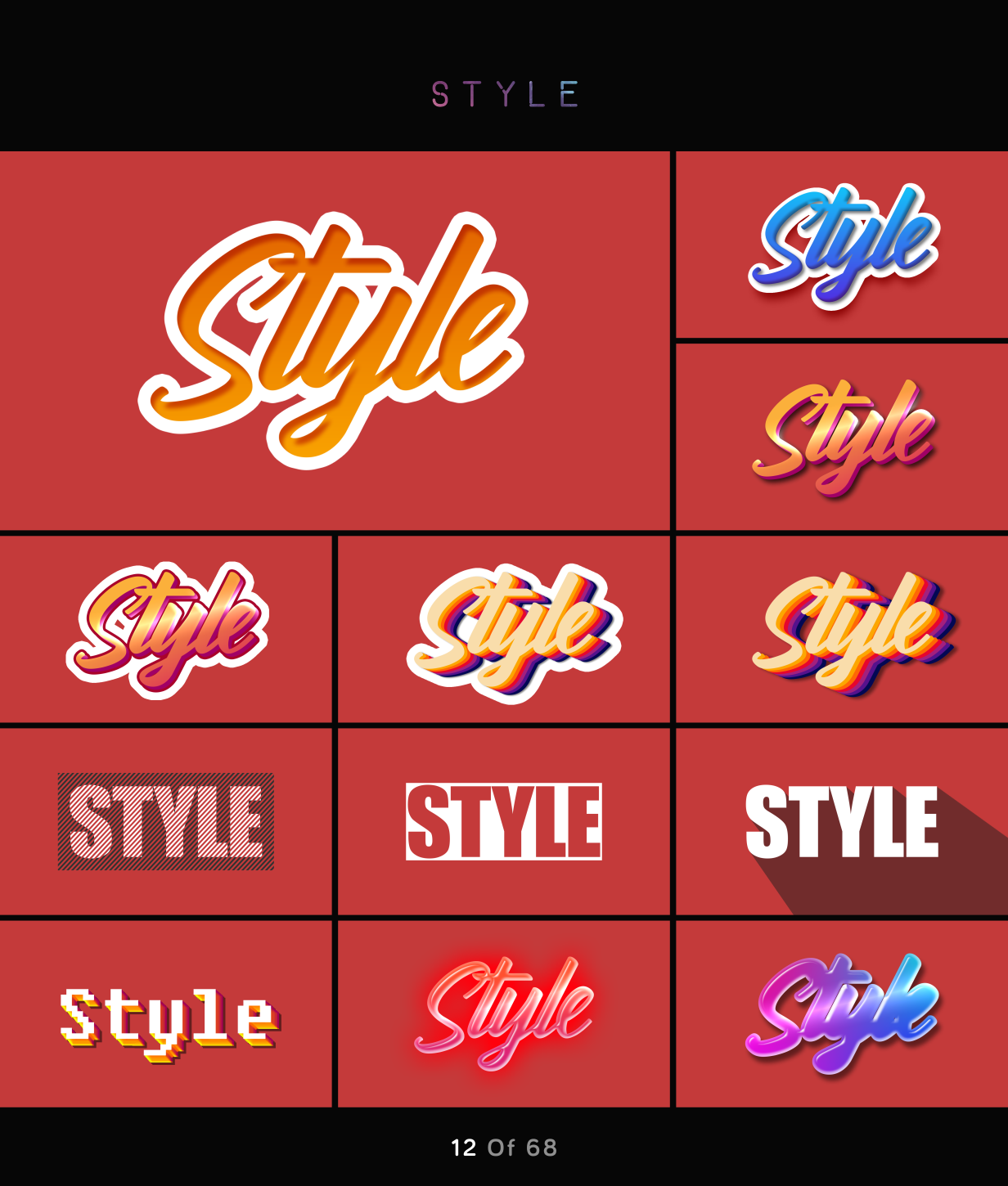The width and height of the screenshot is (1008, 1186).
Task: Pick the orange-pink gradient Style without outline
Action: point(843,437)
